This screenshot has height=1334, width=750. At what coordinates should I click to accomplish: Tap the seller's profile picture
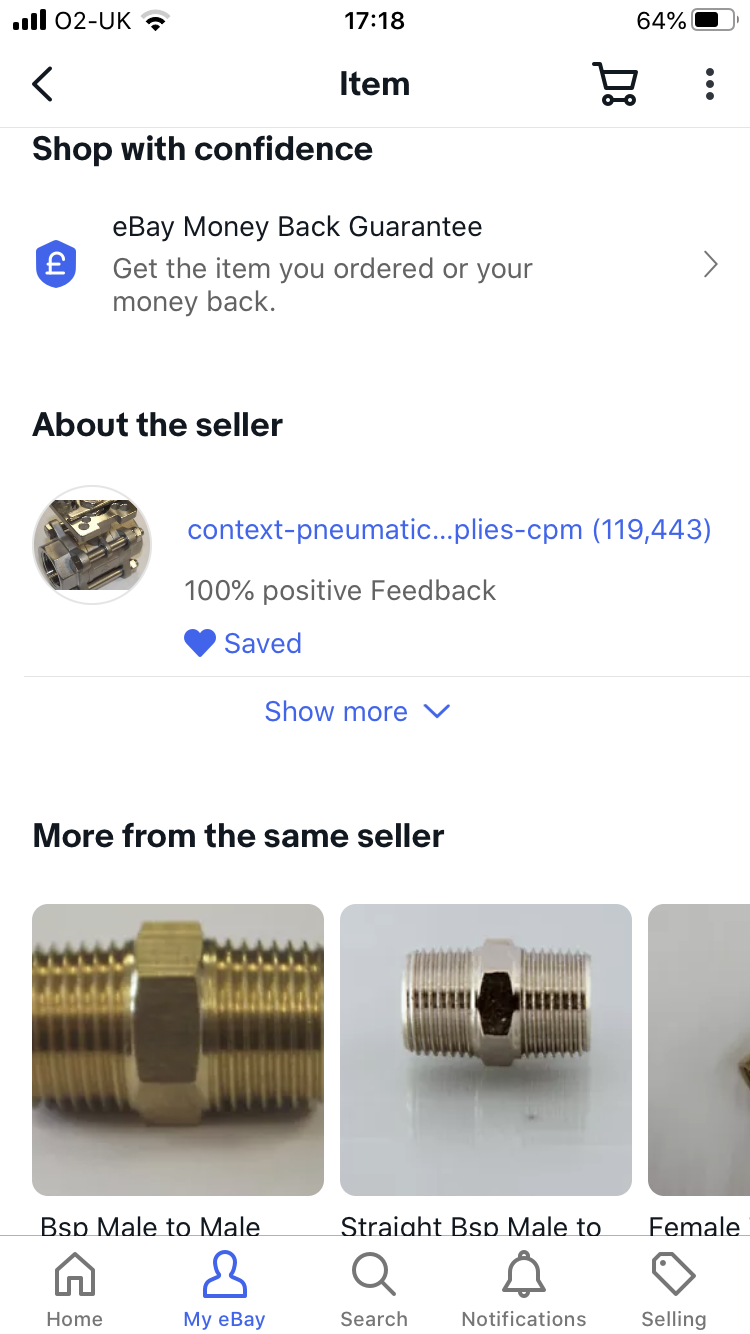(92, 545)
